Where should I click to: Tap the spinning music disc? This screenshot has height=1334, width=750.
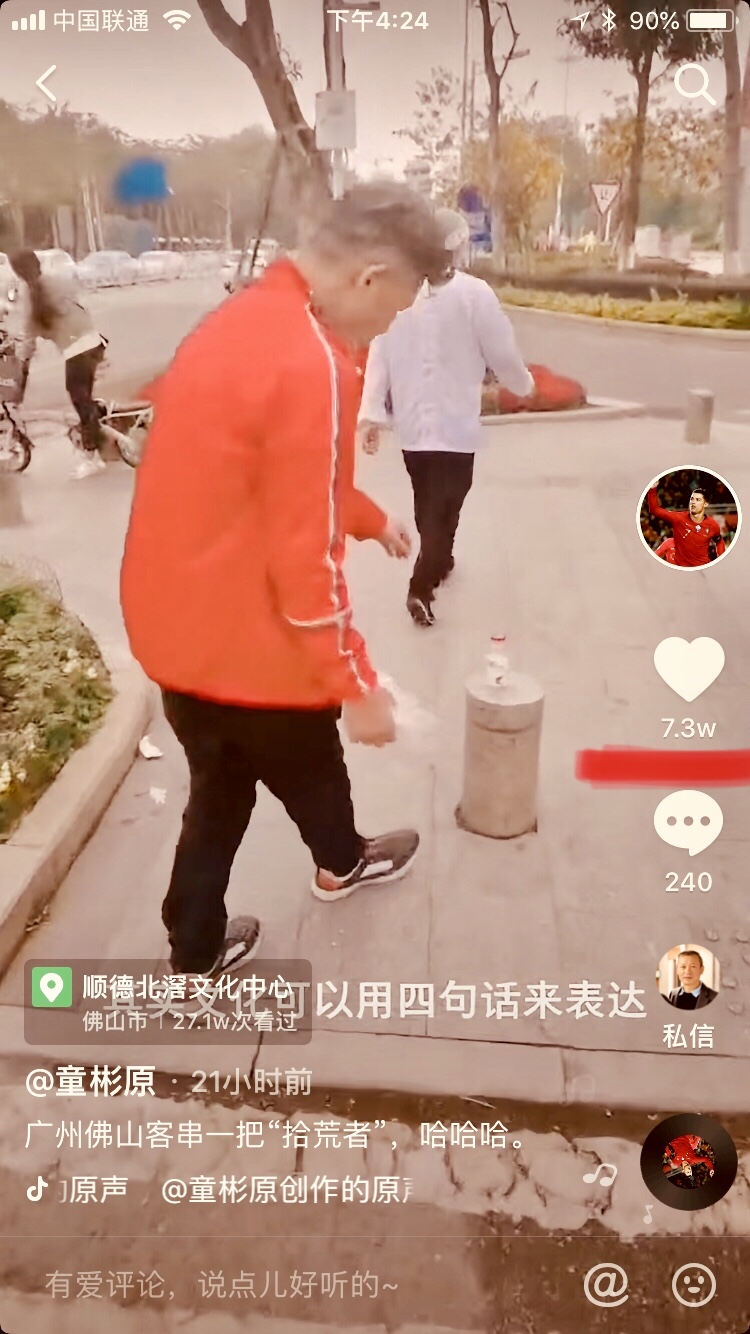688,1163
